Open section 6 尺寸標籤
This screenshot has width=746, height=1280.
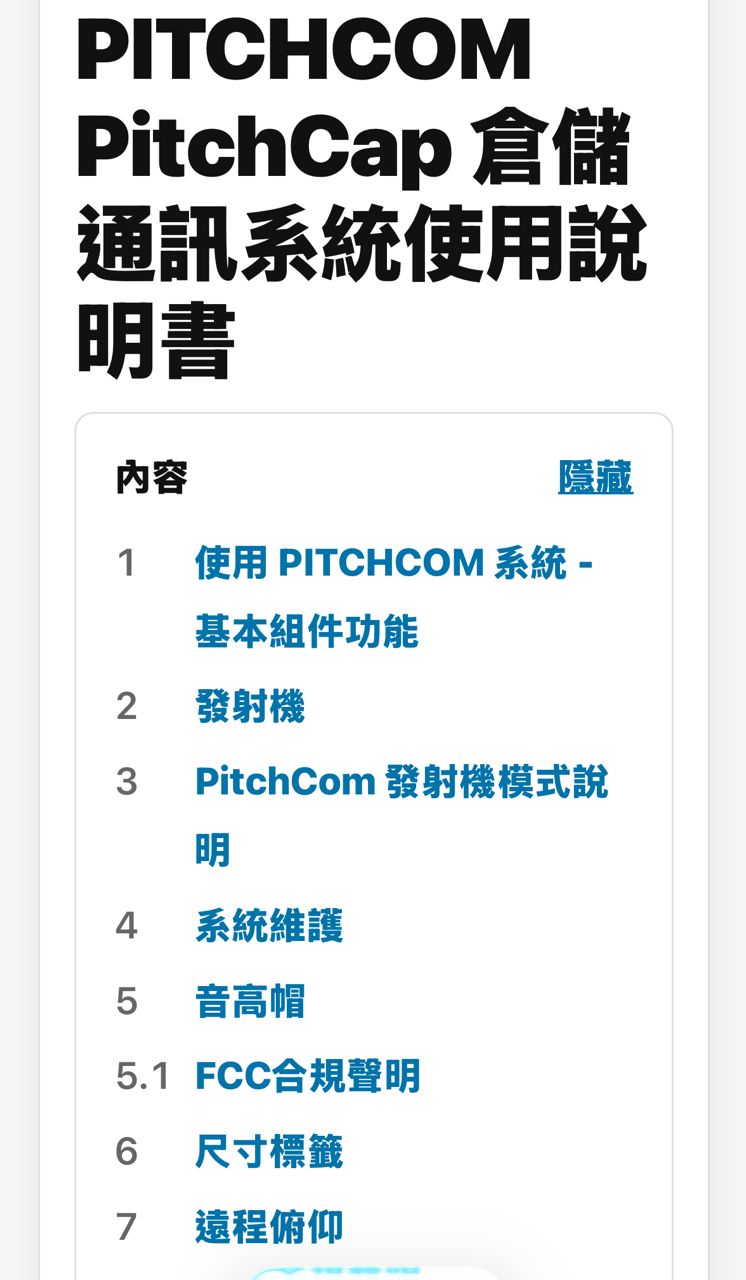coord(269,1151)
